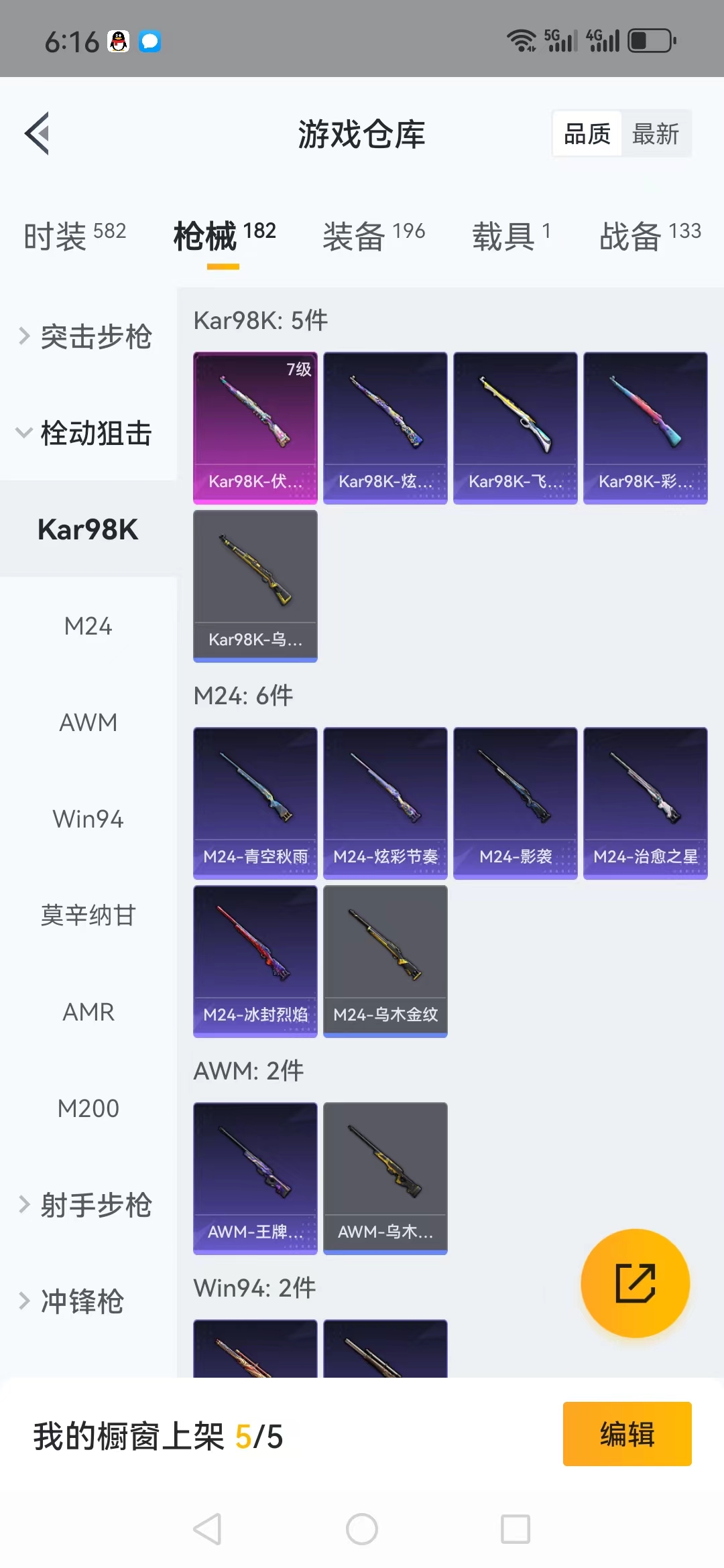Go back using the top-left arrow
Viewport: 724px width, 1568px height.
click(38, 133)
